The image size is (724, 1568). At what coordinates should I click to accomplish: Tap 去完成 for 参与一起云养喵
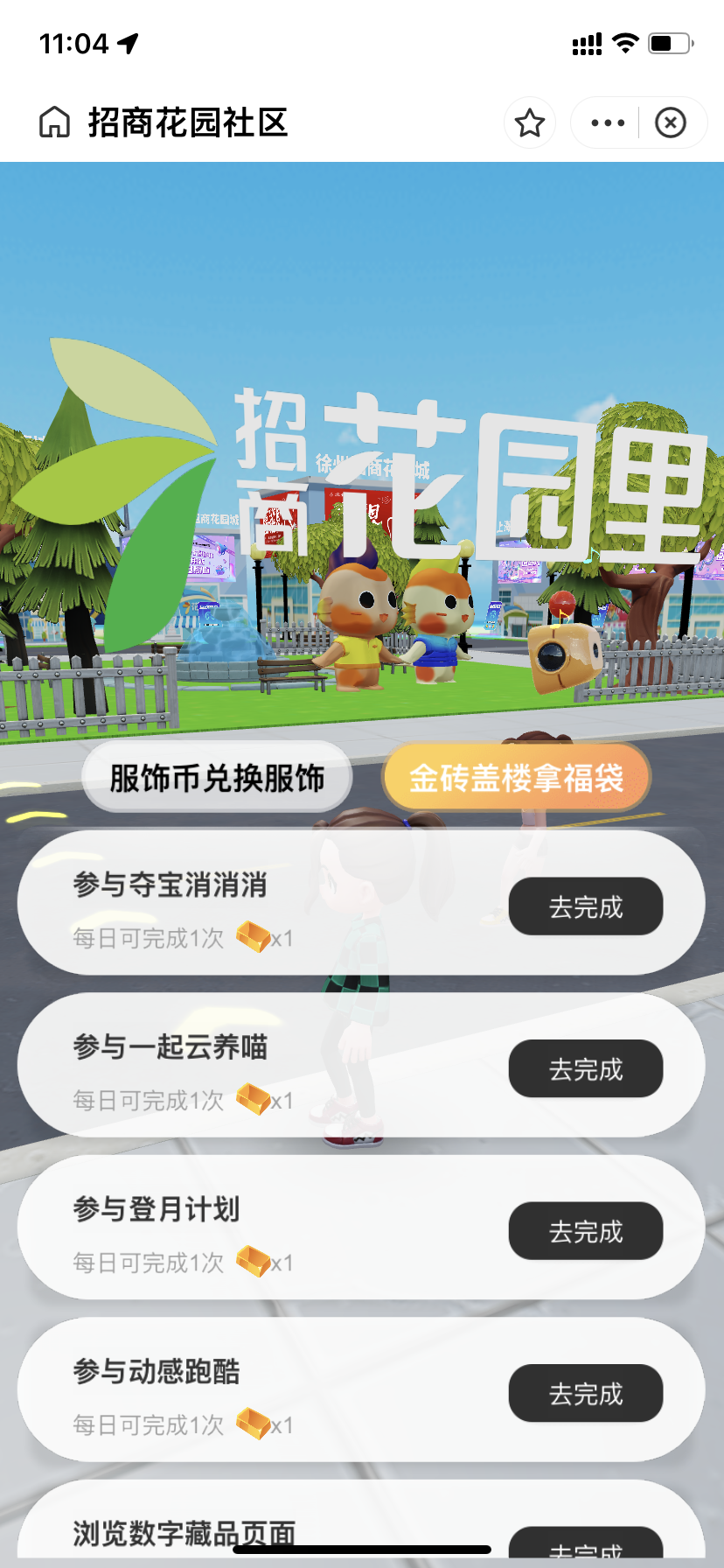click(x=585, y=1068)
